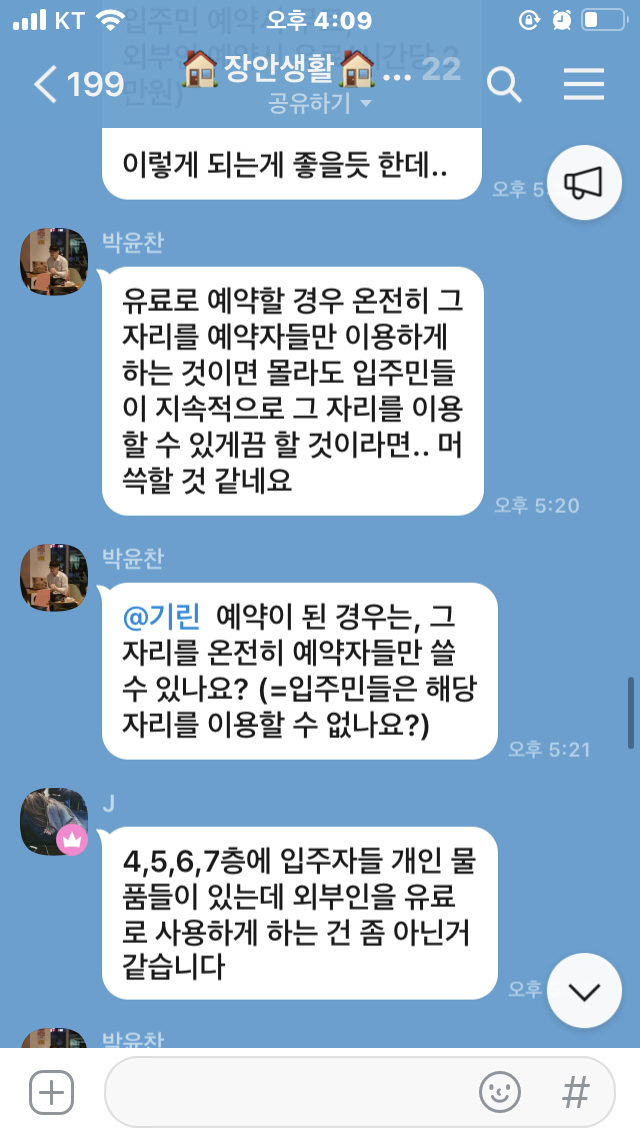Jump to latest messages with down arrow
The width and height of the screenshot is (640, 1136).
pyautogui.click(x=585, y=991)
